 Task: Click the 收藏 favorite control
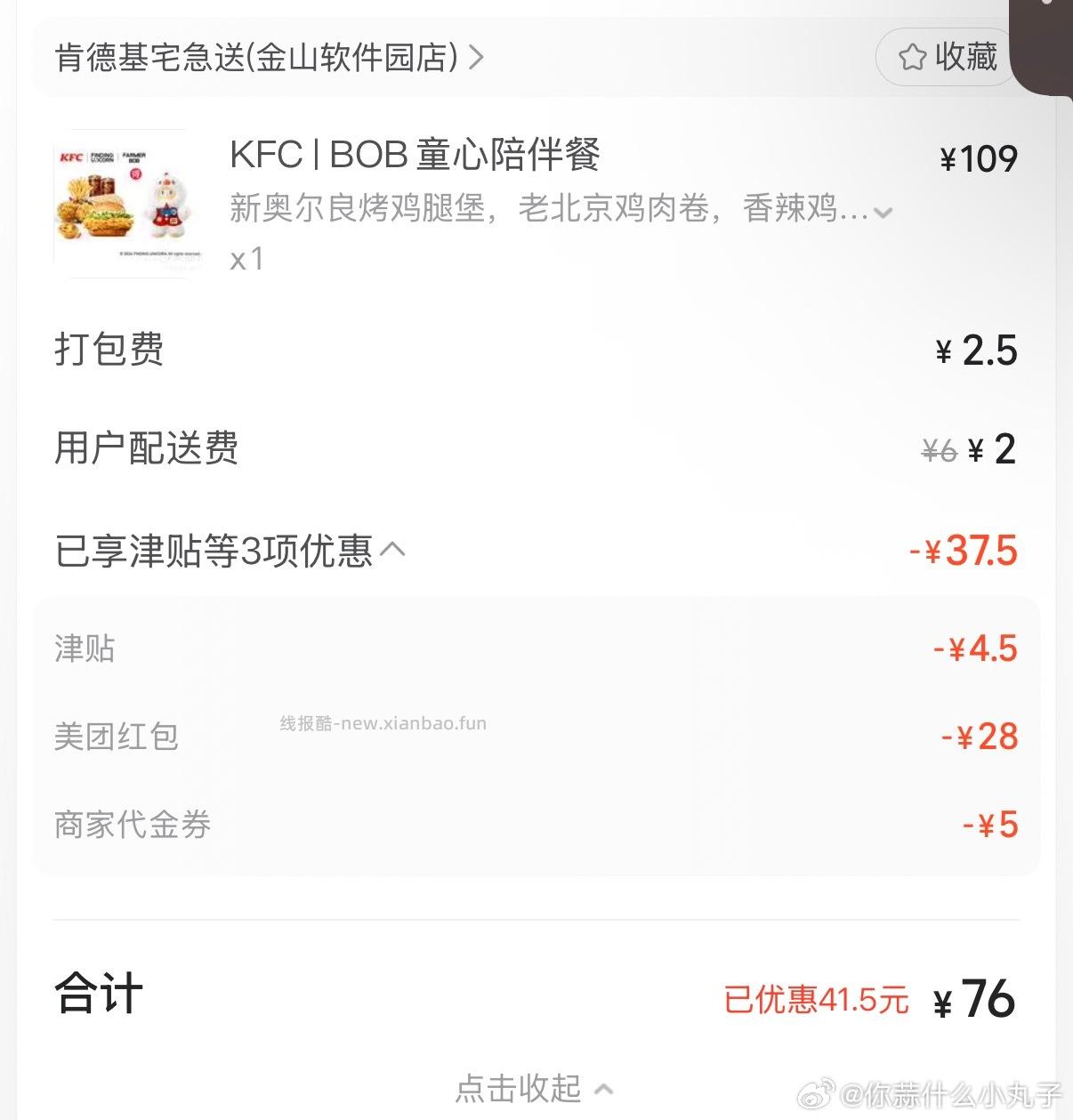[947, 57]
